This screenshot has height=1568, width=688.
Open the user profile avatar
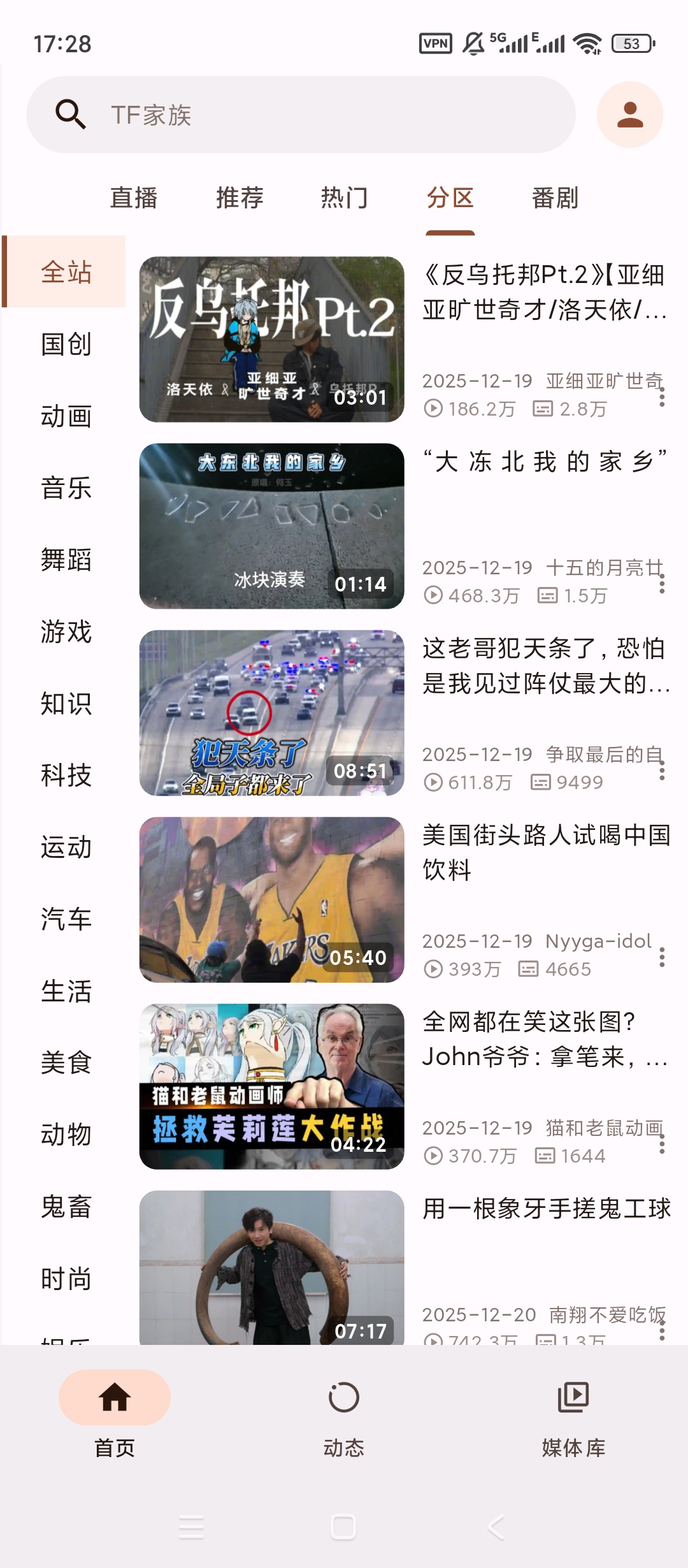[629, 115]
